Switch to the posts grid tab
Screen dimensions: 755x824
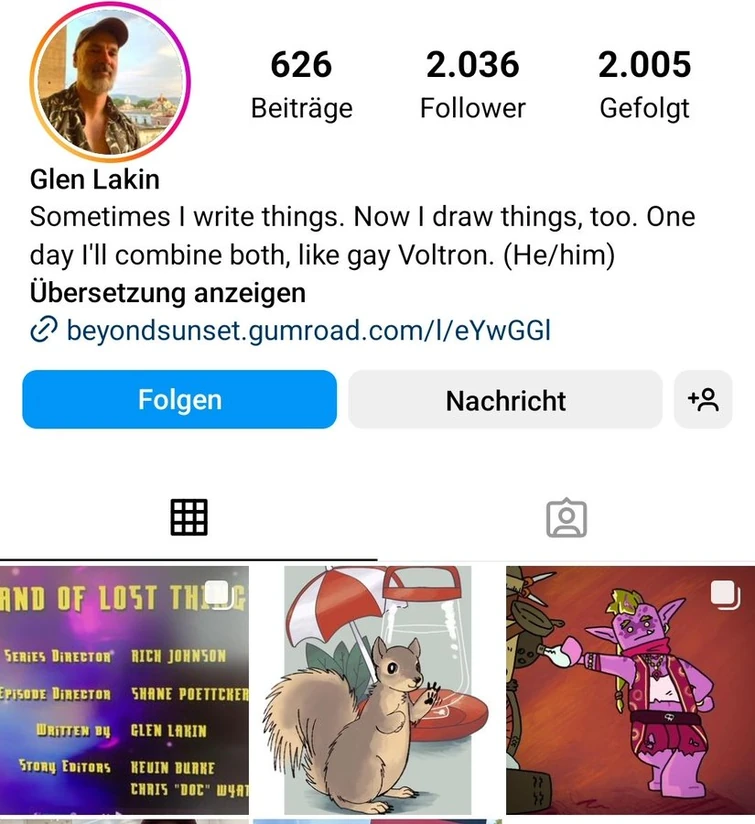click(x=189, y=518)
